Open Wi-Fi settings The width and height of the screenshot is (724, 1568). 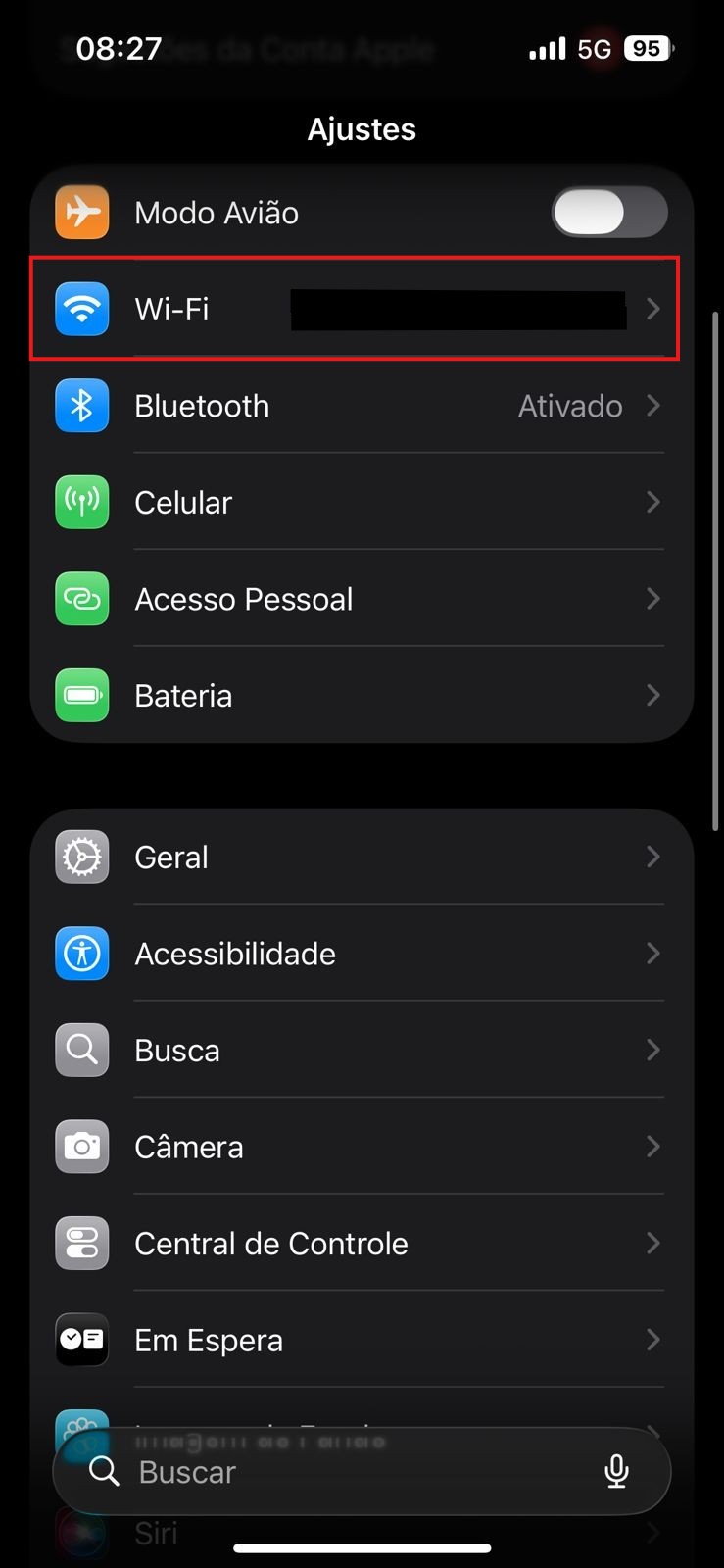coord(362,309)
